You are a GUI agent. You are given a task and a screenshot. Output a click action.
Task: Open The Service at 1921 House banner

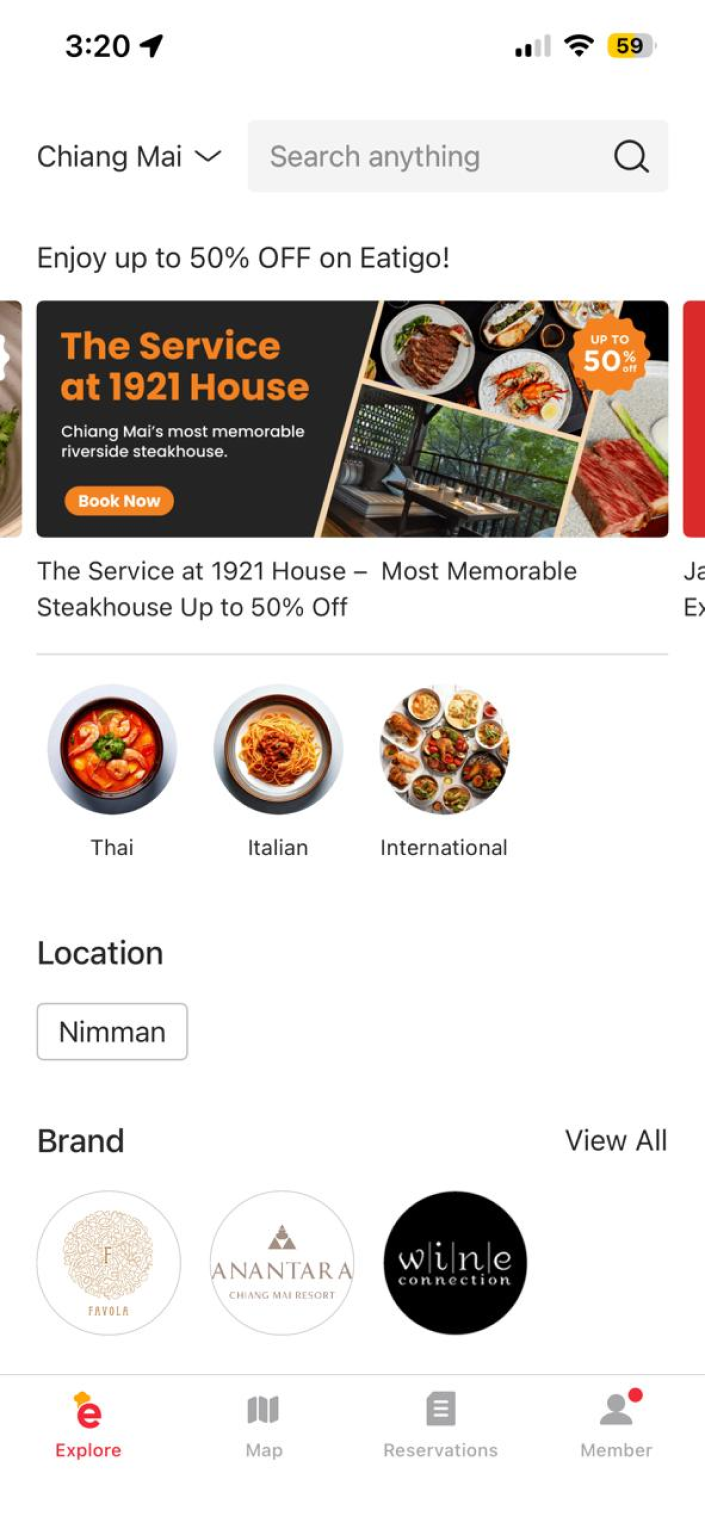[352, 419]
